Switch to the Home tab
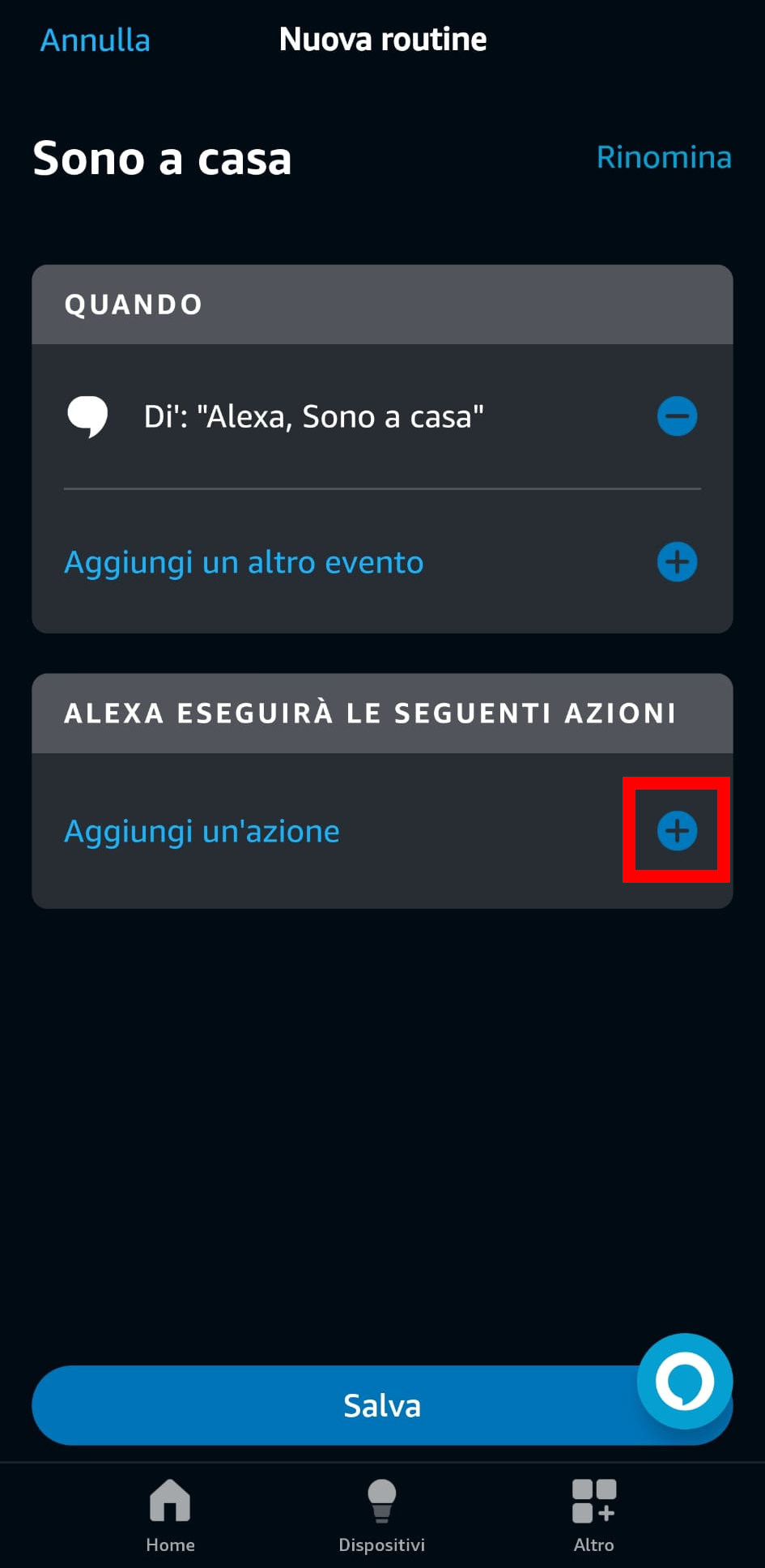The image size is (765, 1568). 170,1516
